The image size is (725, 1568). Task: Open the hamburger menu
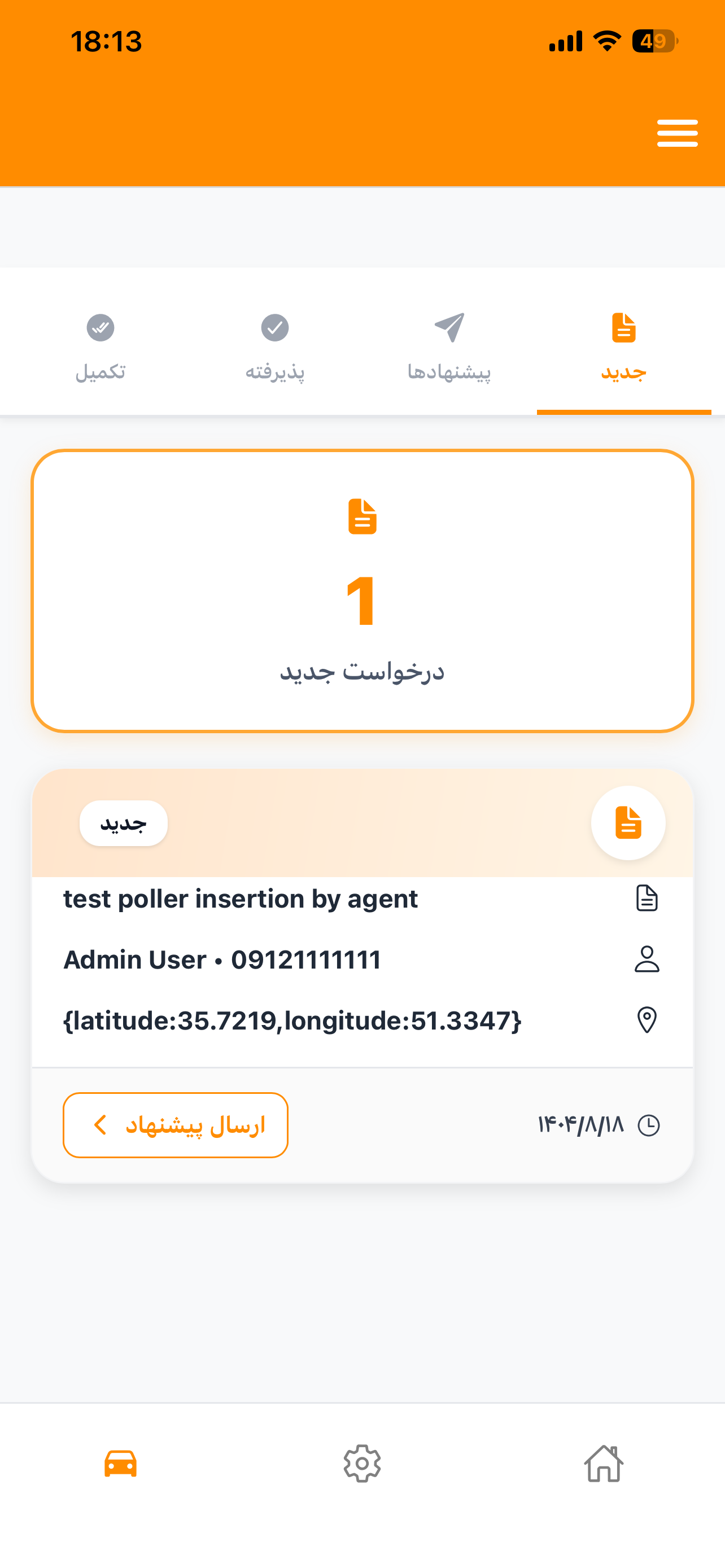pos(677,133)
